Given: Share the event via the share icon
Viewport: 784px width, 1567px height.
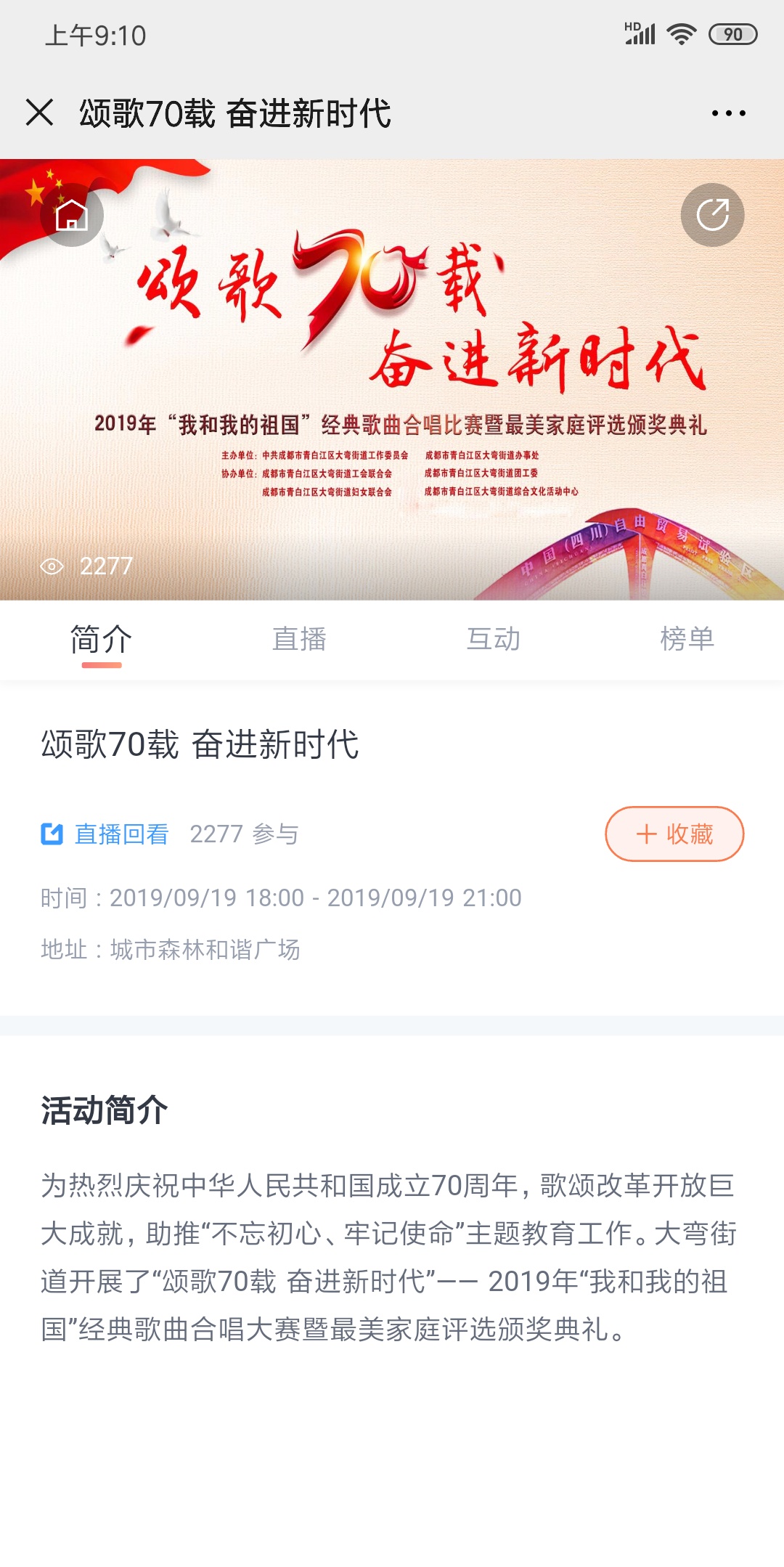Looking at the screenshot, I should tap(712, 215).
